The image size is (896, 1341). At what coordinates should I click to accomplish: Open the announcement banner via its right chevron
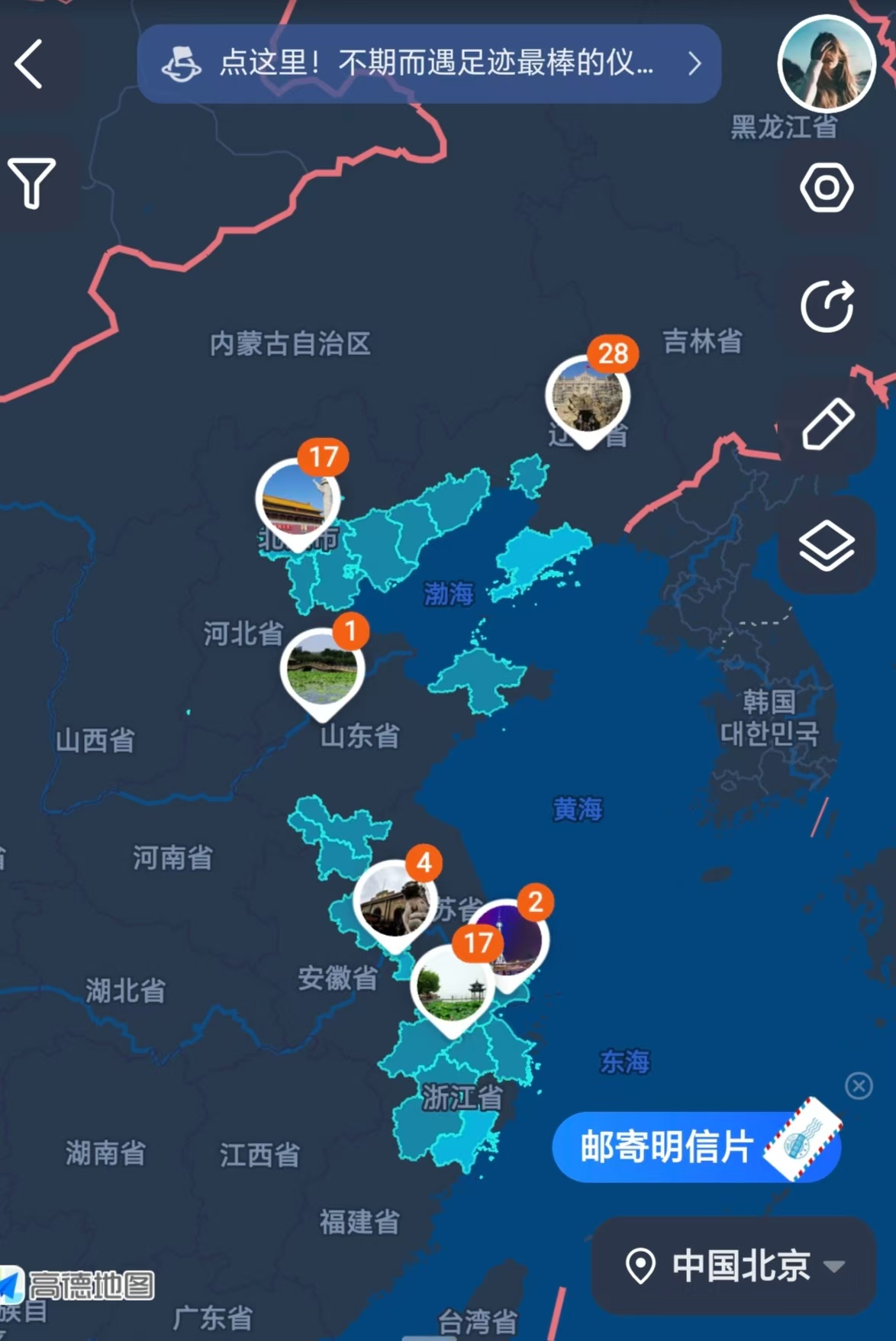click(x=693, y=66)
